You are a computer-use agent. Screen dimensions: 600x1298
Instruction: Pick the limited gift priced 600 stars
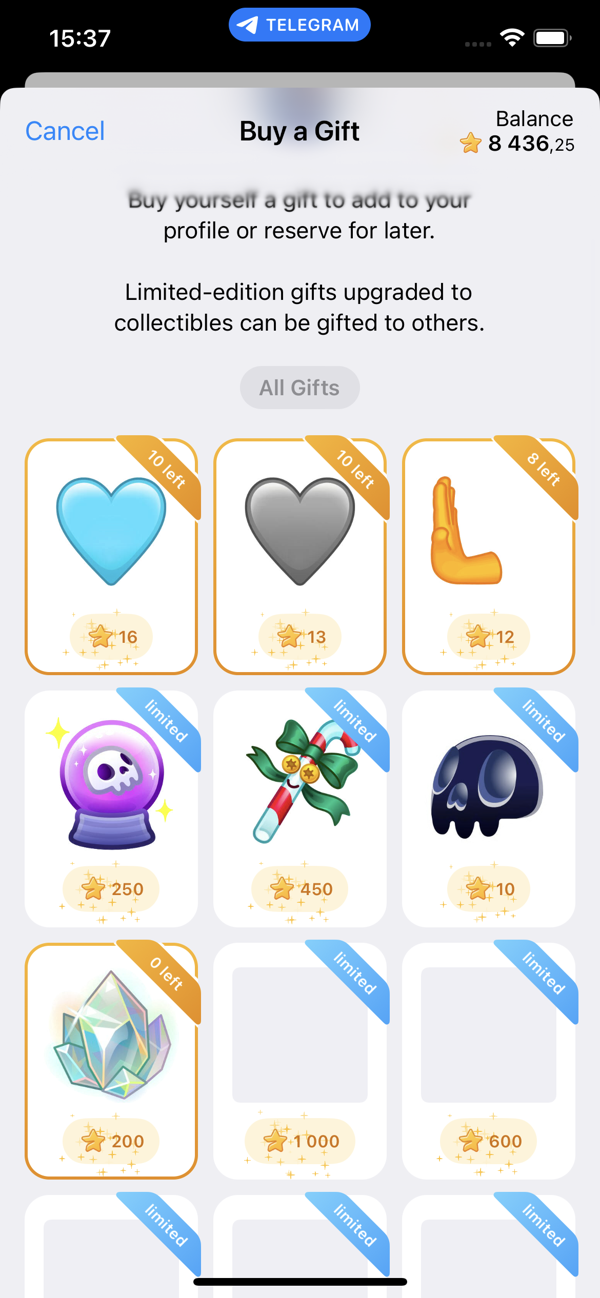489,1059
